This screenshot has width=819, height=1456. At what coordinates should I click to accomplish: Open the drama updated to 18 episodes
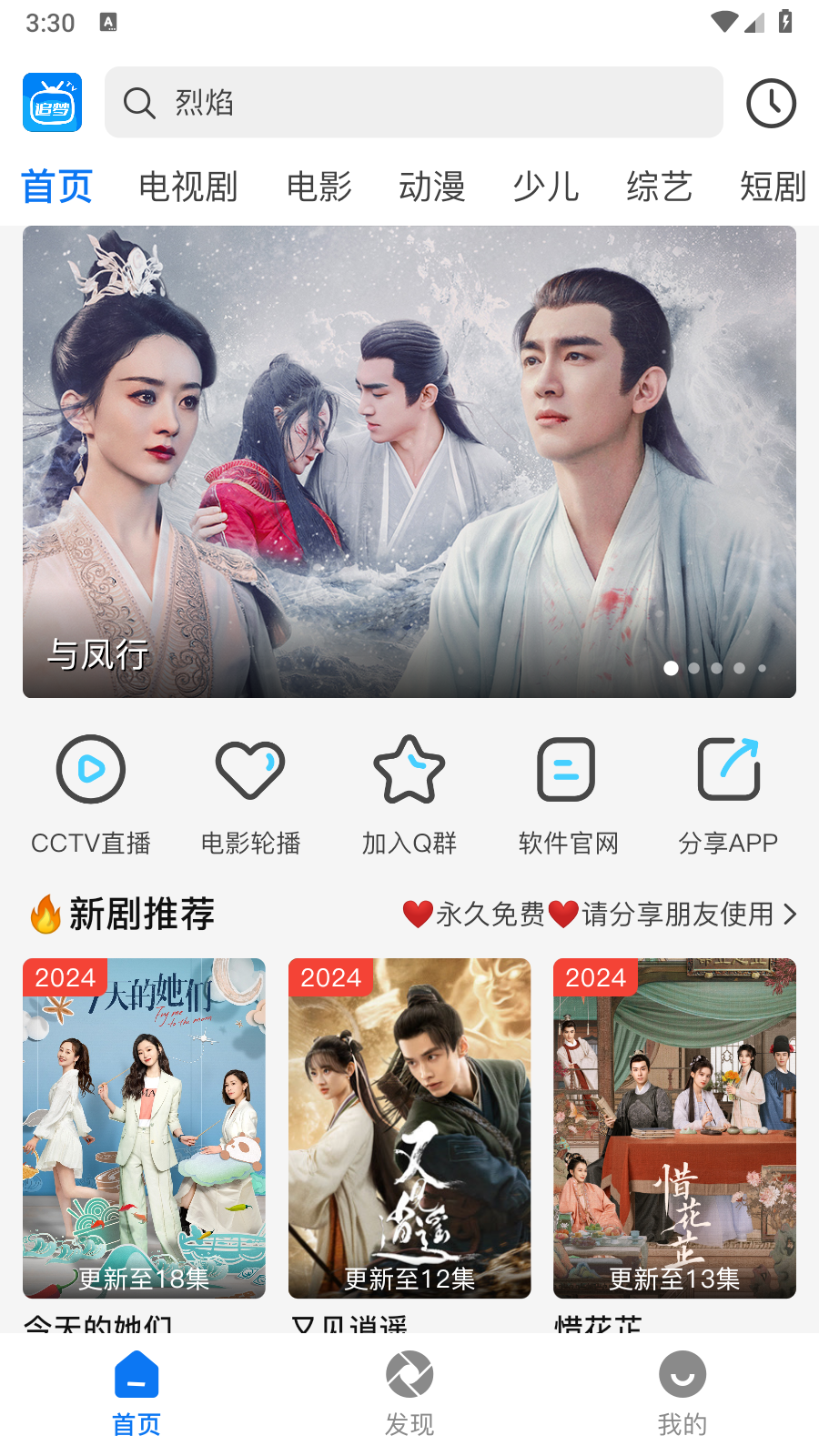144,1127
